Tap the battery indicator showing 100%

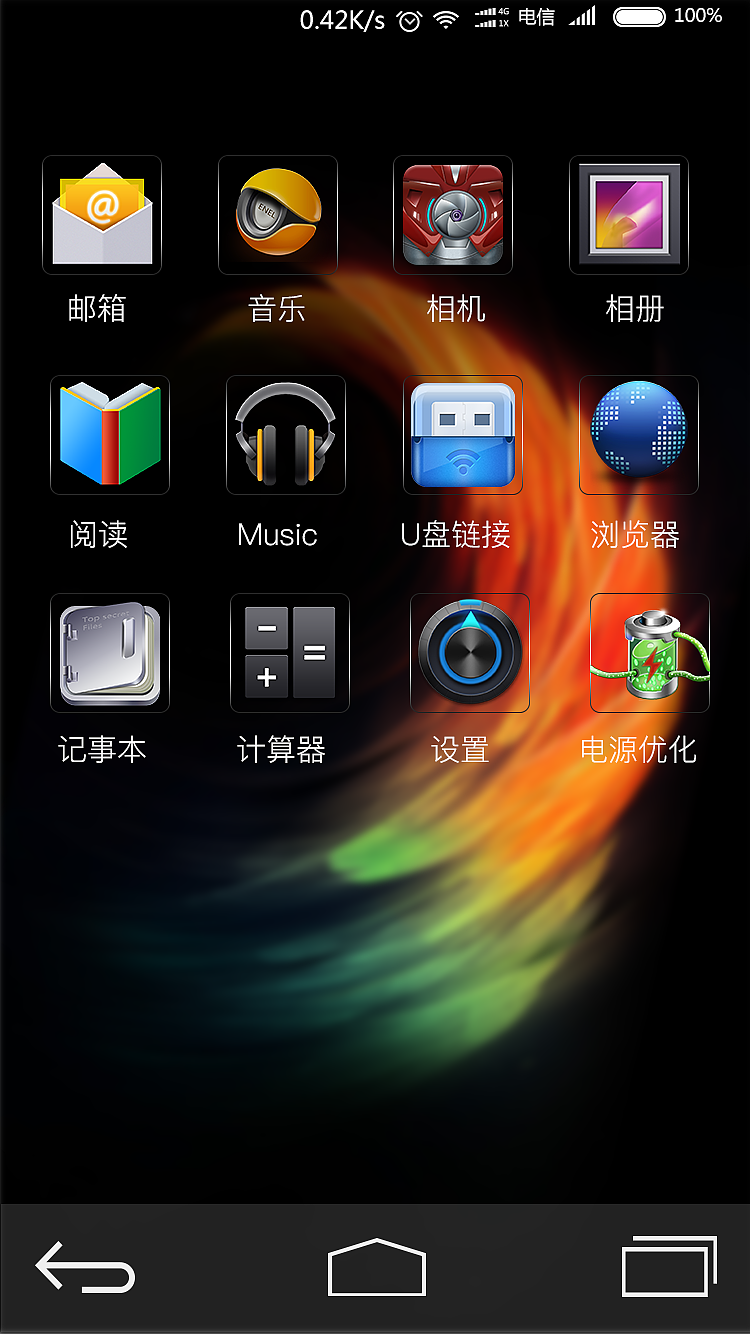tap(640, 17)
